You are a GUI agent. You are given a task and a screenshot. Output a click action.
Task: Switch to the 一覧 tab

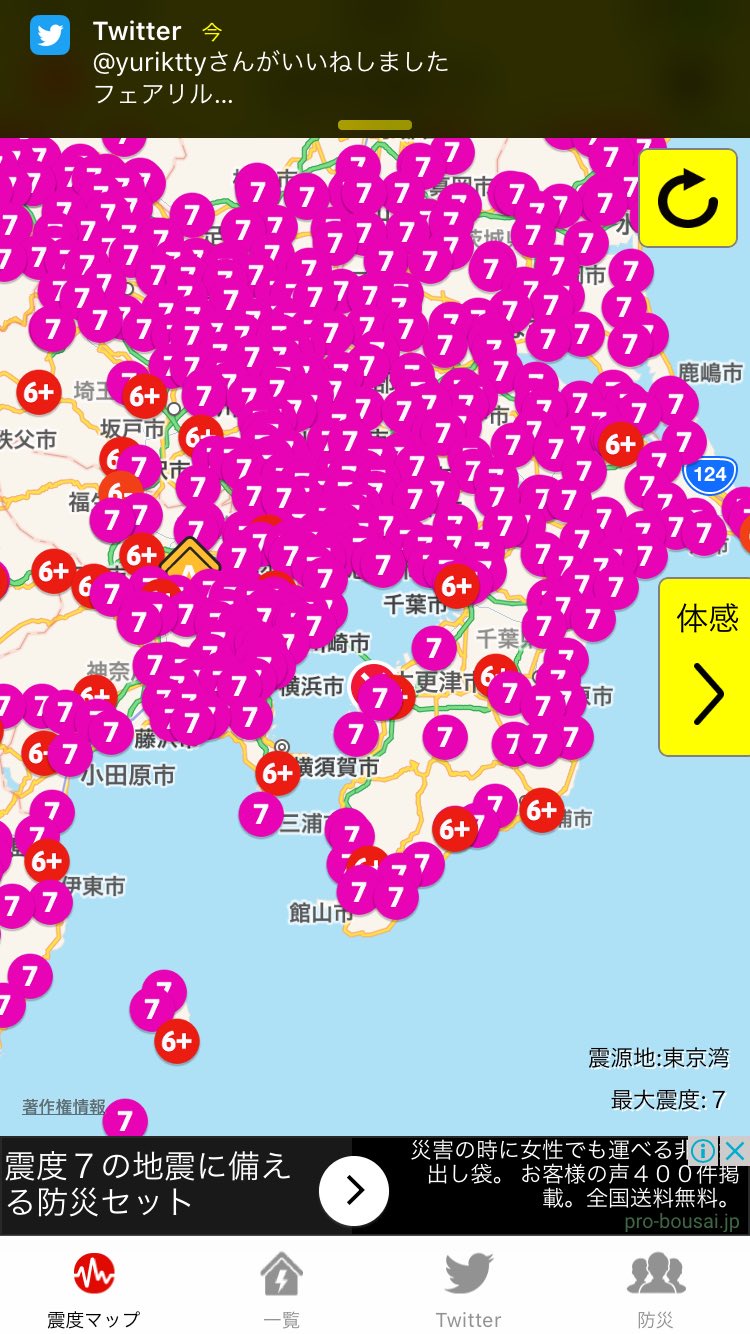tap(281, 1288)
